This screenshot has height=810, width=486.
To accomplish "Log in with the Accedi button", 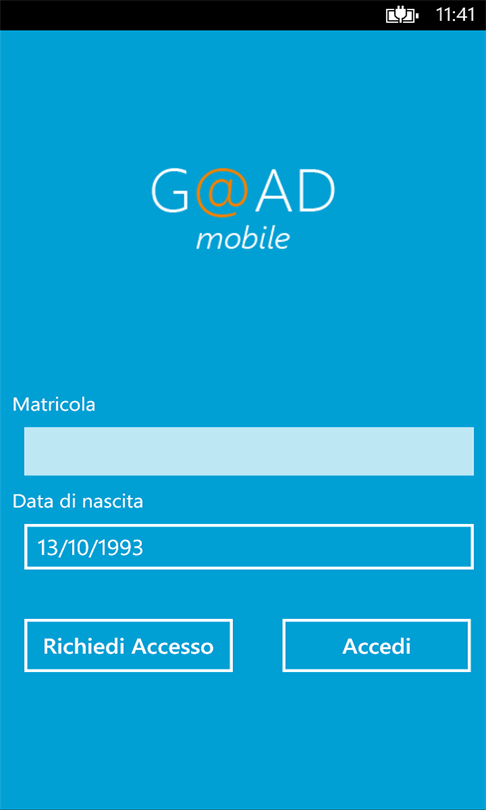I will point(377,645).
